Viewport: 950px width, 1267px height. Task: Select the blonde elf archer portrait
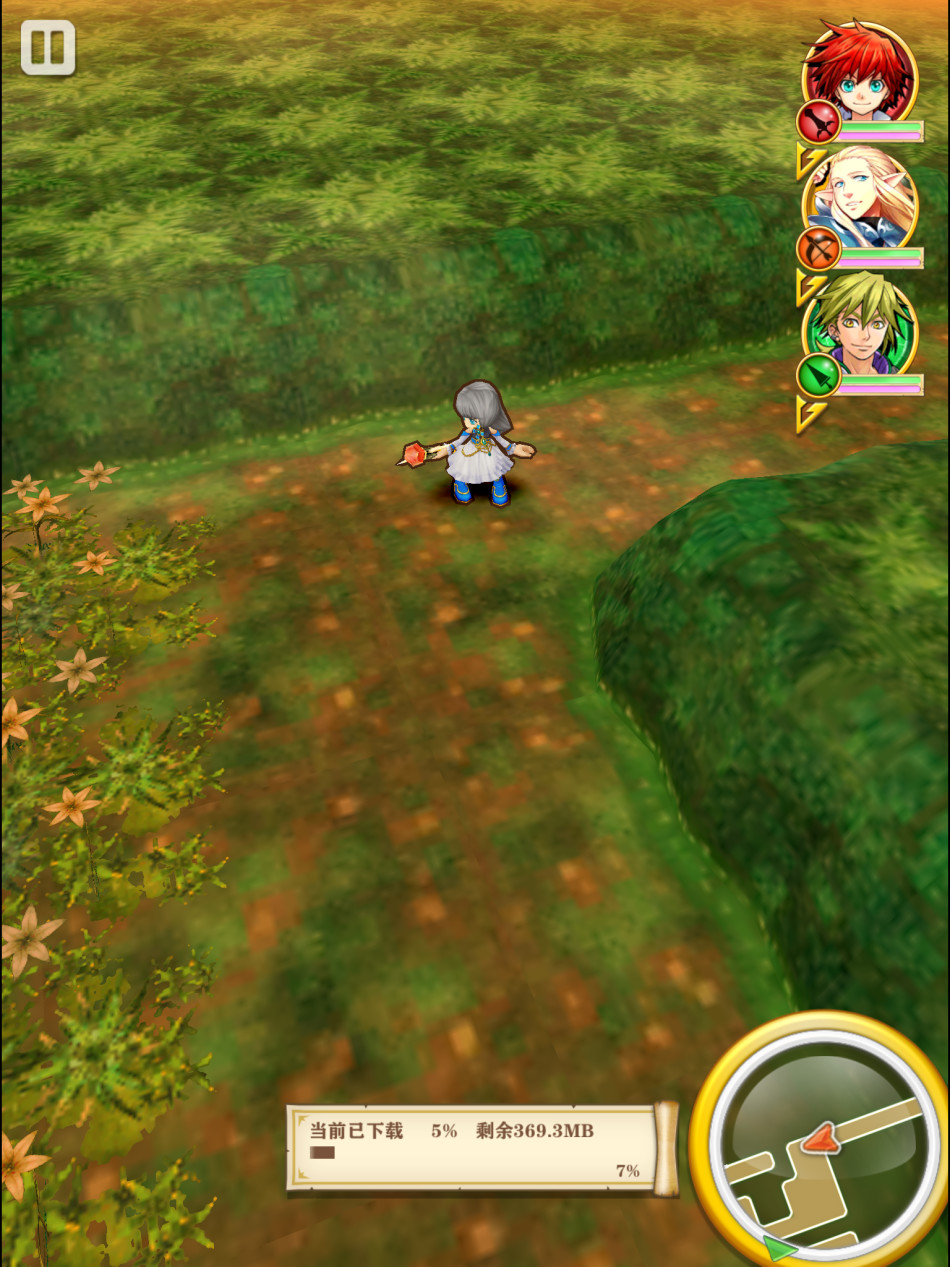pos(862,202)
